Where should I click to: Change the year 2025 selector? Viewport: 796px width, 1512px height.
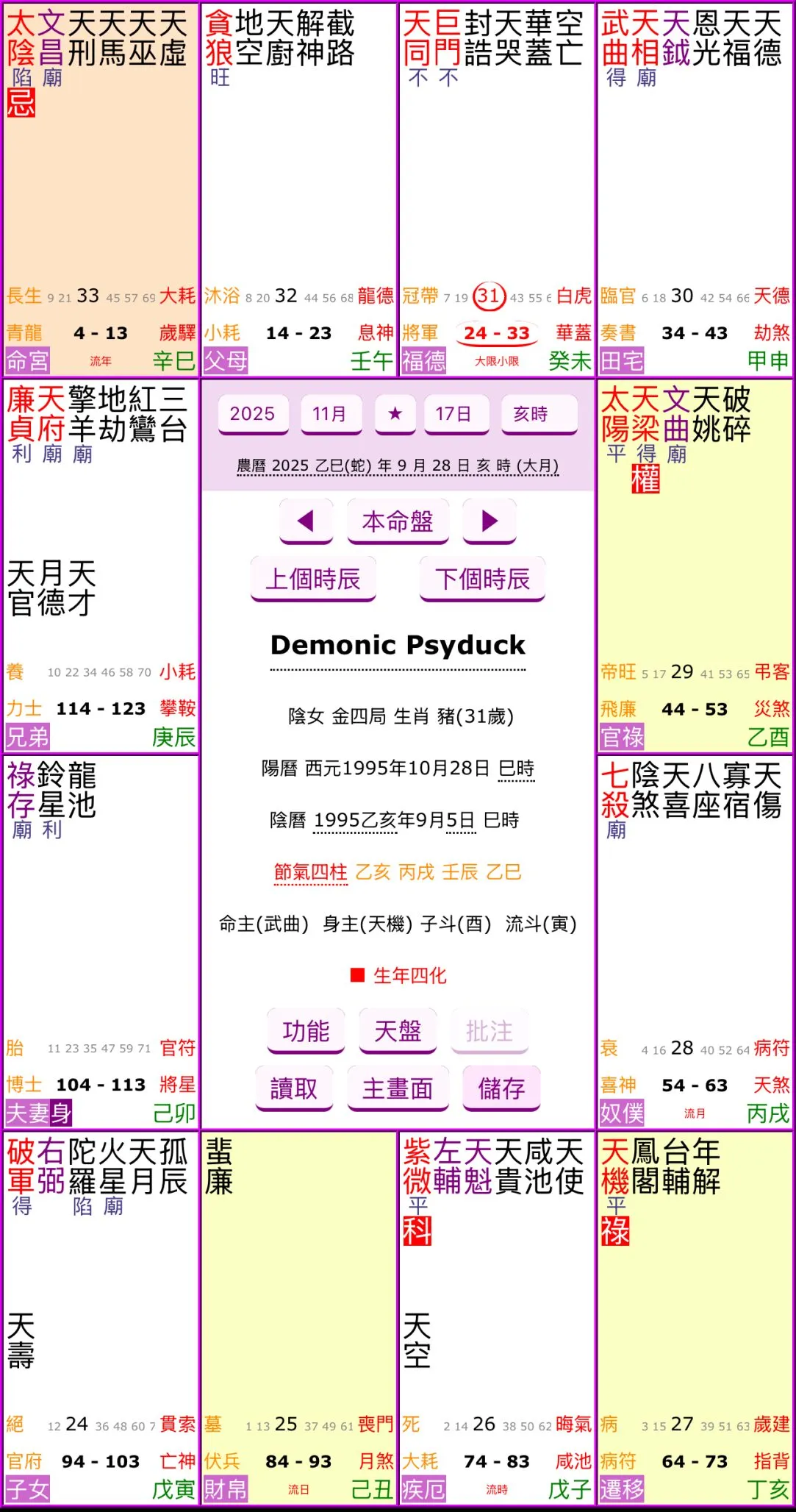[252, 414]
